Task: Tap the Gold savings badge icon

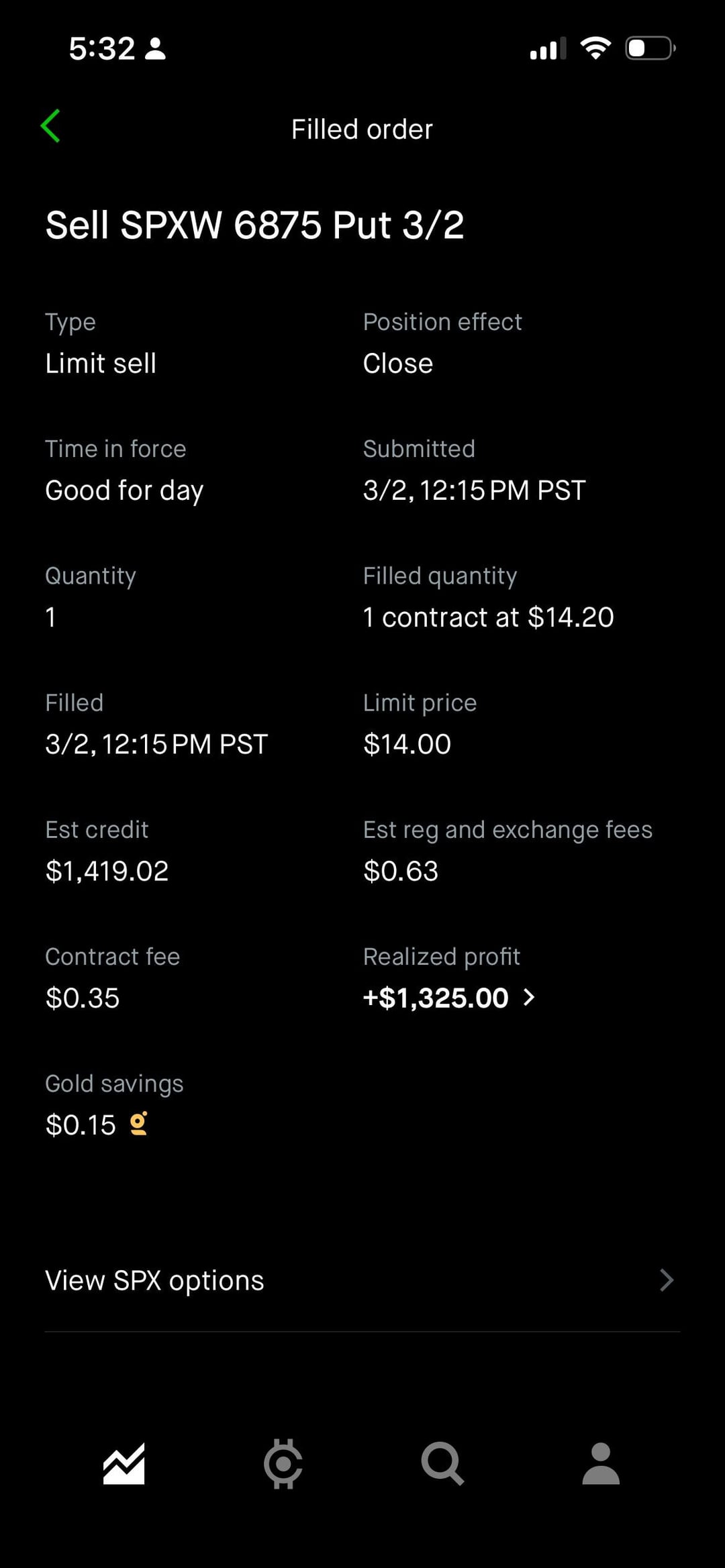Action: pyautogui.click(x=138, y=1124)
